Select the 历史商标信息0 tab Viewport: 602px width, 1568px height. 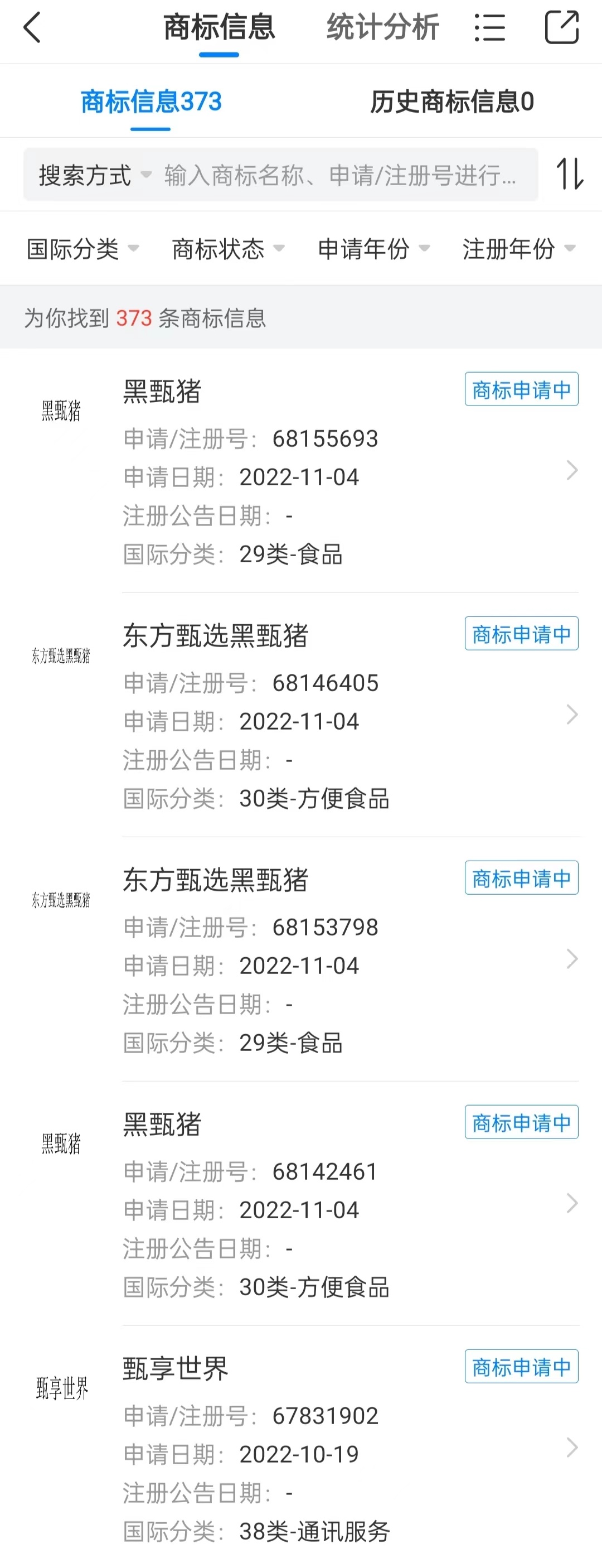pos(452,102)
